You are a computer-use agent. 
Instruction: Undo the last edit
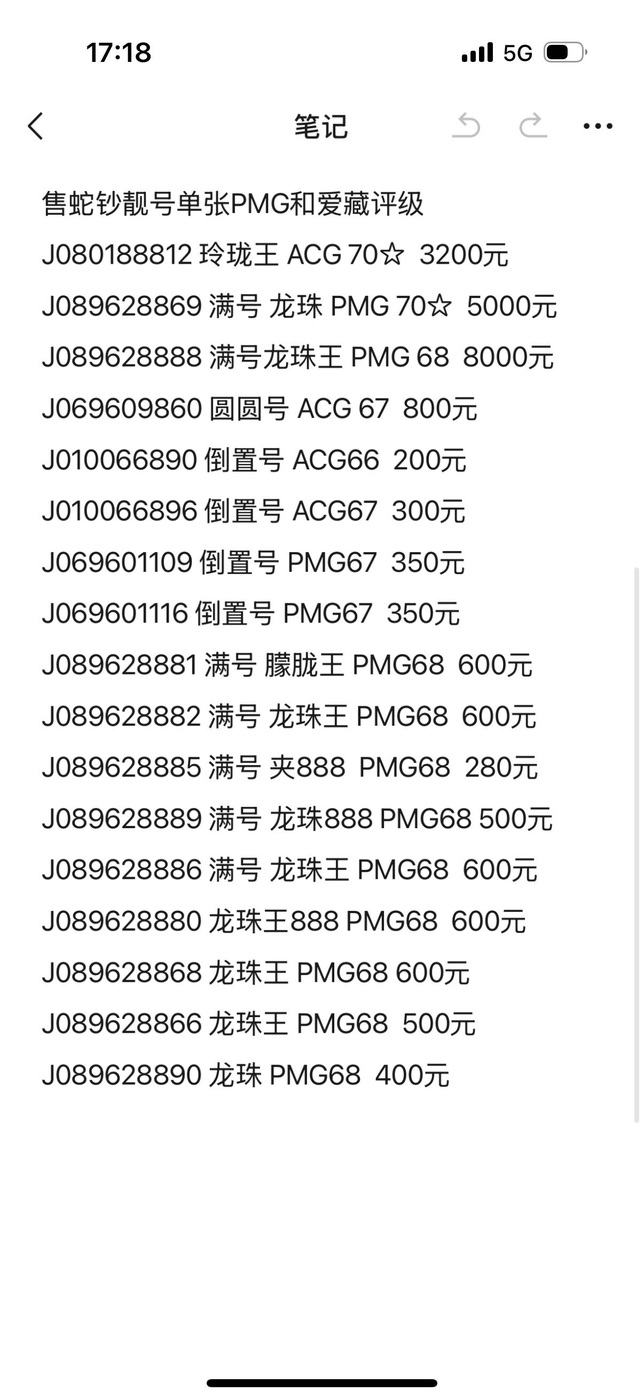(x=466, y=126)
